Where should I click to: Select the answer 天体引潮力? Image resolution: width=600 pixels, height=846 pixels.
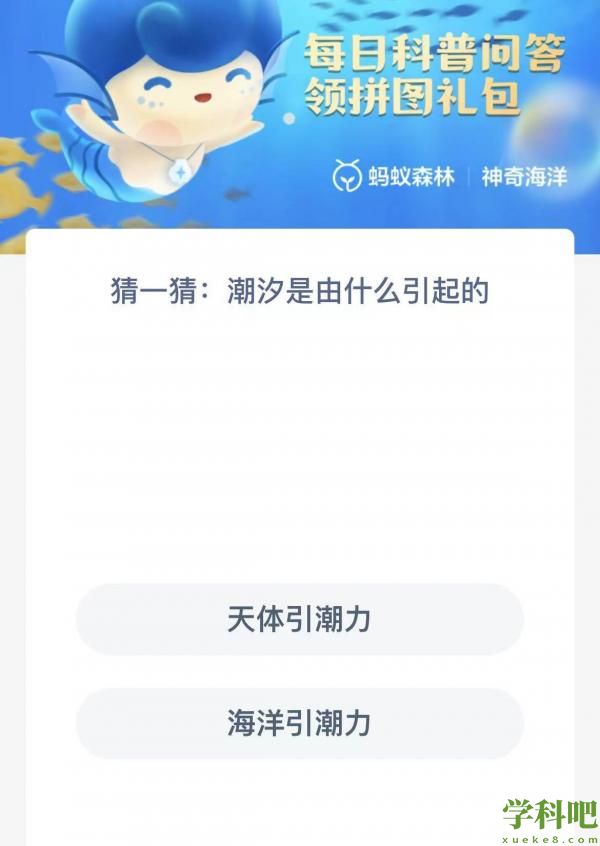tap(299, 619)
